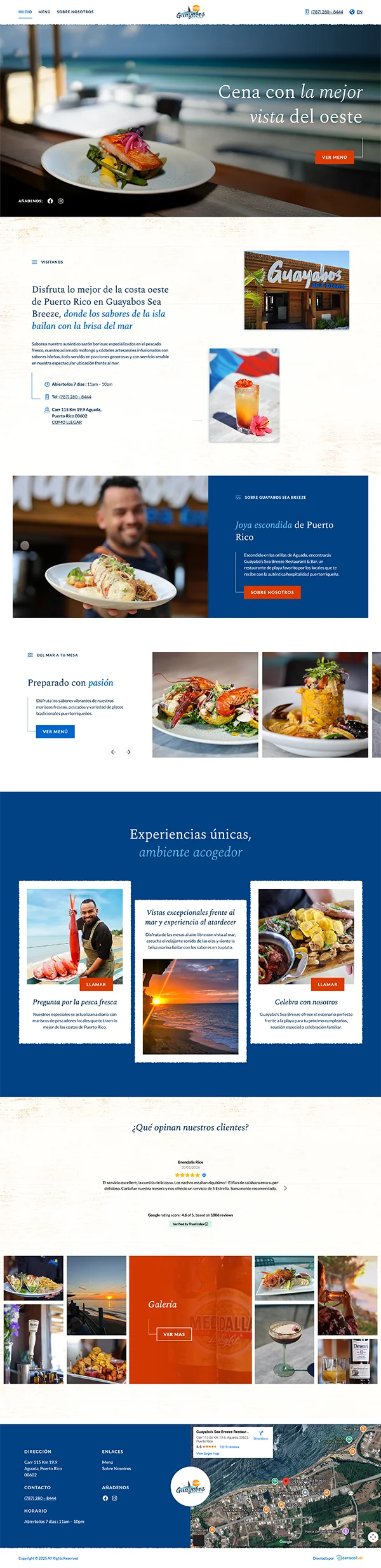381x1568 pixels.
Task: Call the phone number in the header
Action: click(x=326, y=12)
